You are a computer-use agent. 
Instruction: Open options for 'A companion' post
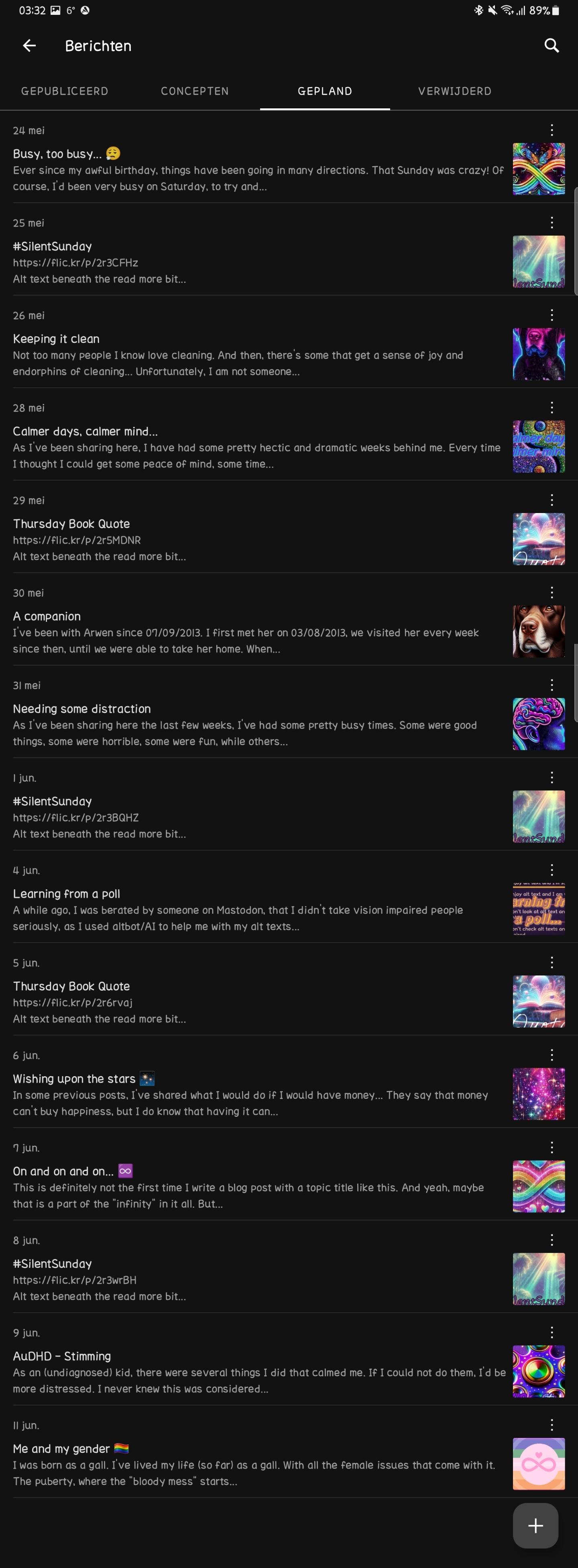point(551,592)
